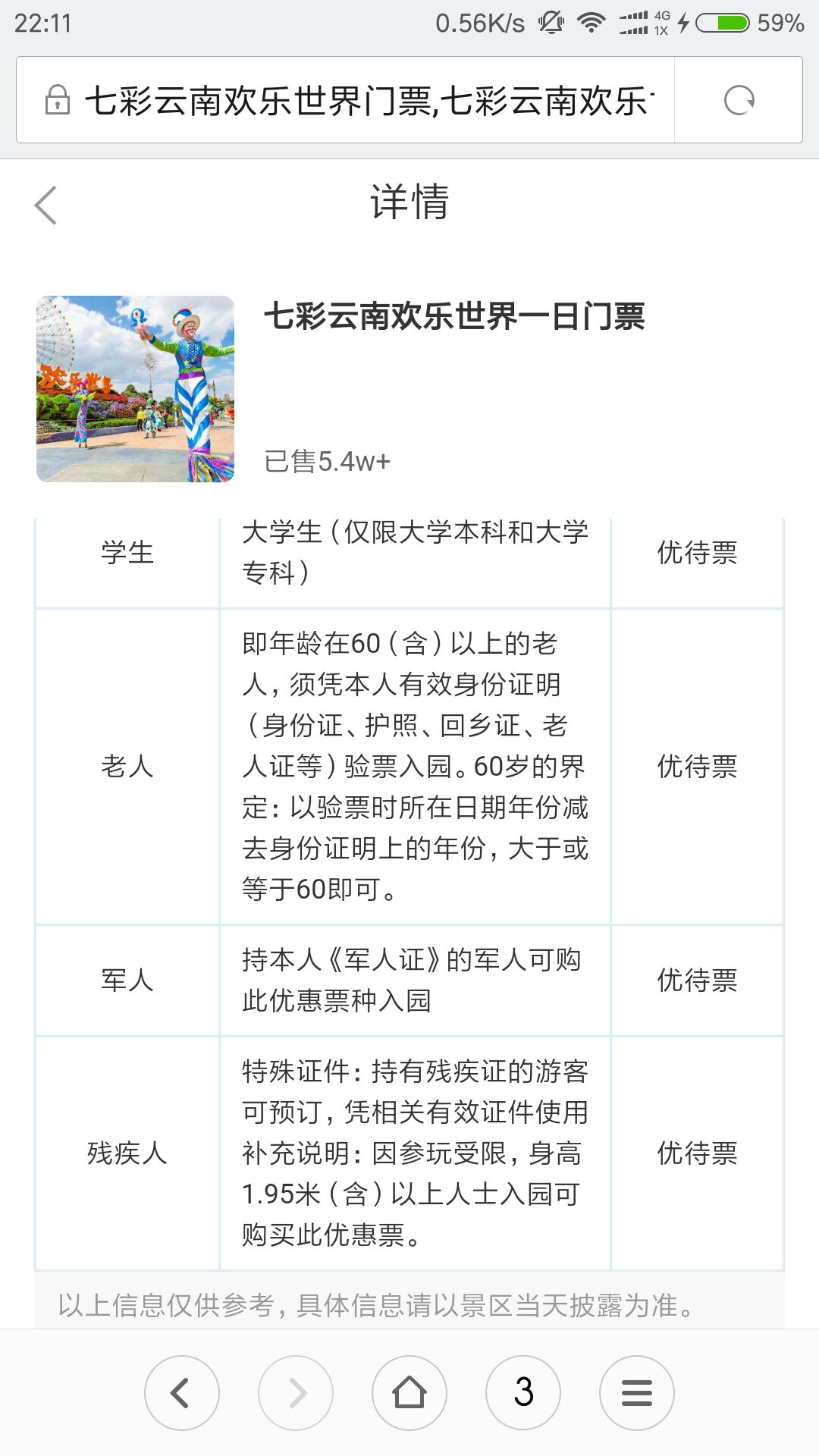This screenshot has width=819, height=1456.
Task: Go back from the 详情 page header
Action: (45, 206)
